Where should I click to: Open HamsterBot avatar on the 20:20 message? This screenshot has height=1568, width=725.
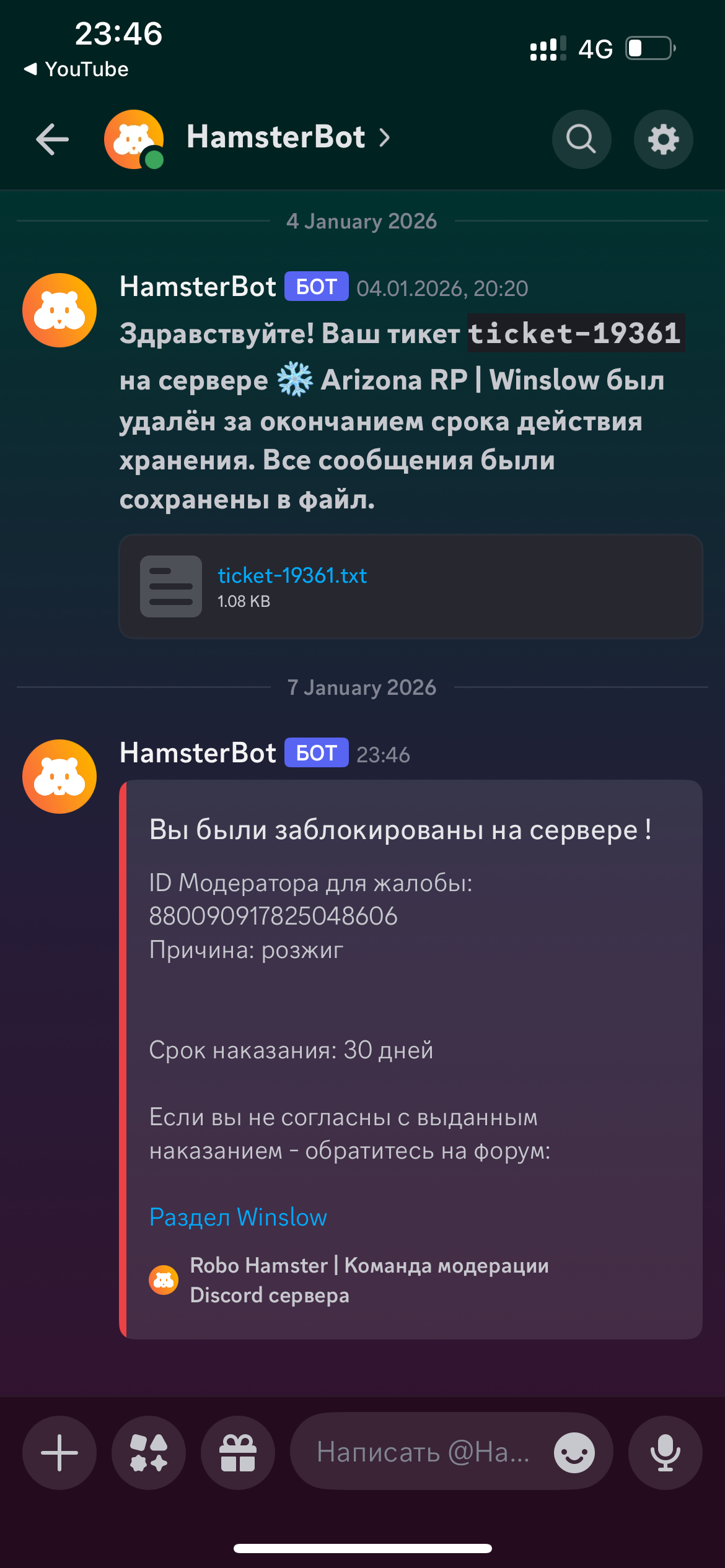59,310
